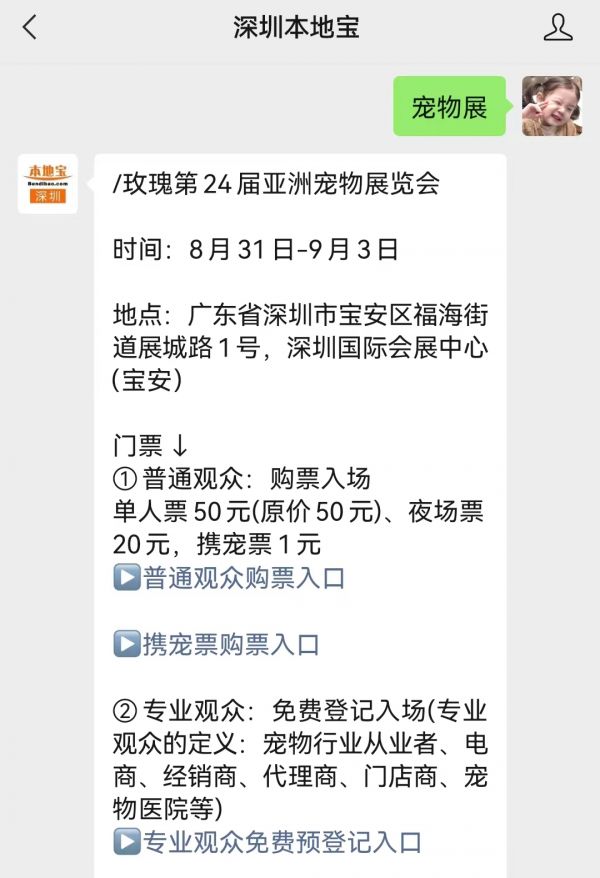This screenshot has height=878, width=600.
Task: Tap the 本地宝 深圳 account avatar
Action: (x=48, y=183)
